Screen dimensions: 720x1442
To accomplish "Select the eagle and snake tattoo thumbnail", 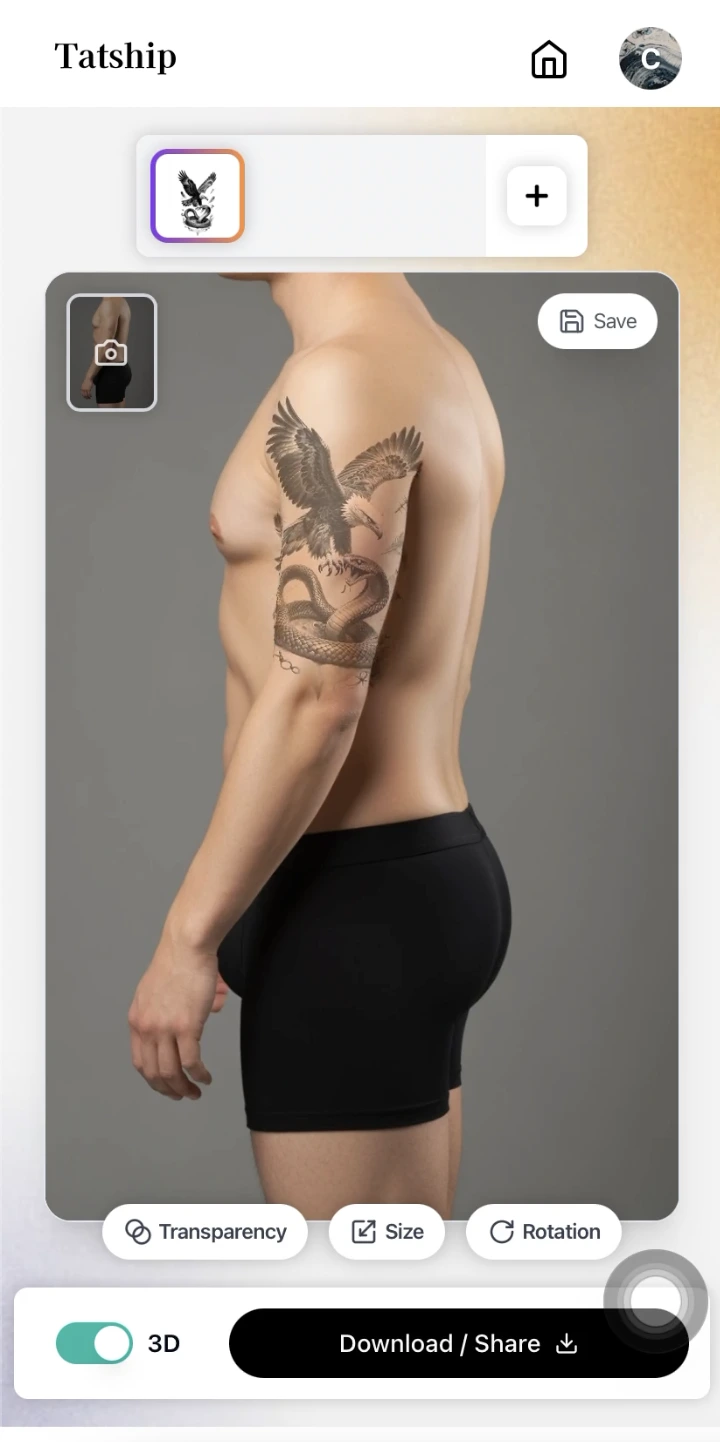I will pyautogui.click(x=195, y=196).
